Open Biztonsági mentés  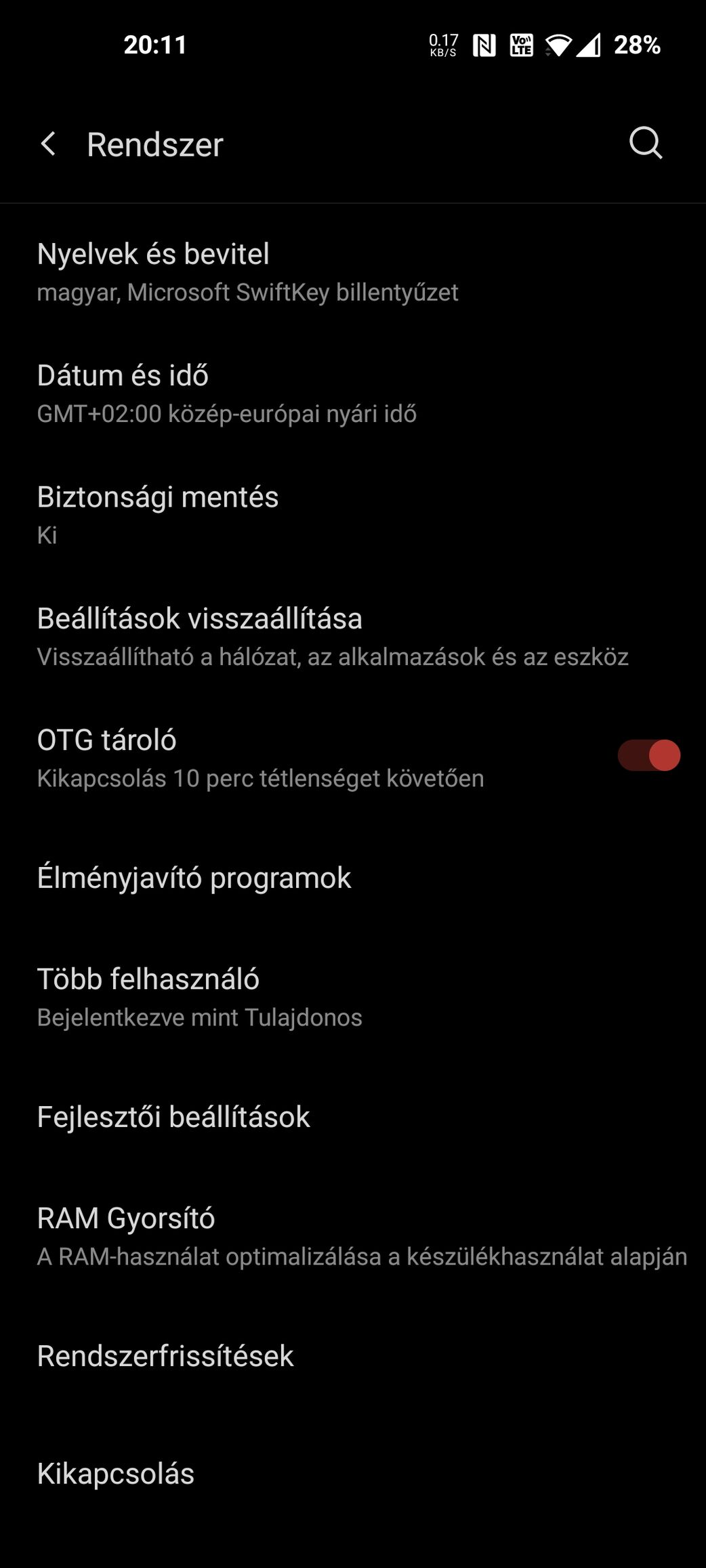pyautogui.click(x=353, y=515)
